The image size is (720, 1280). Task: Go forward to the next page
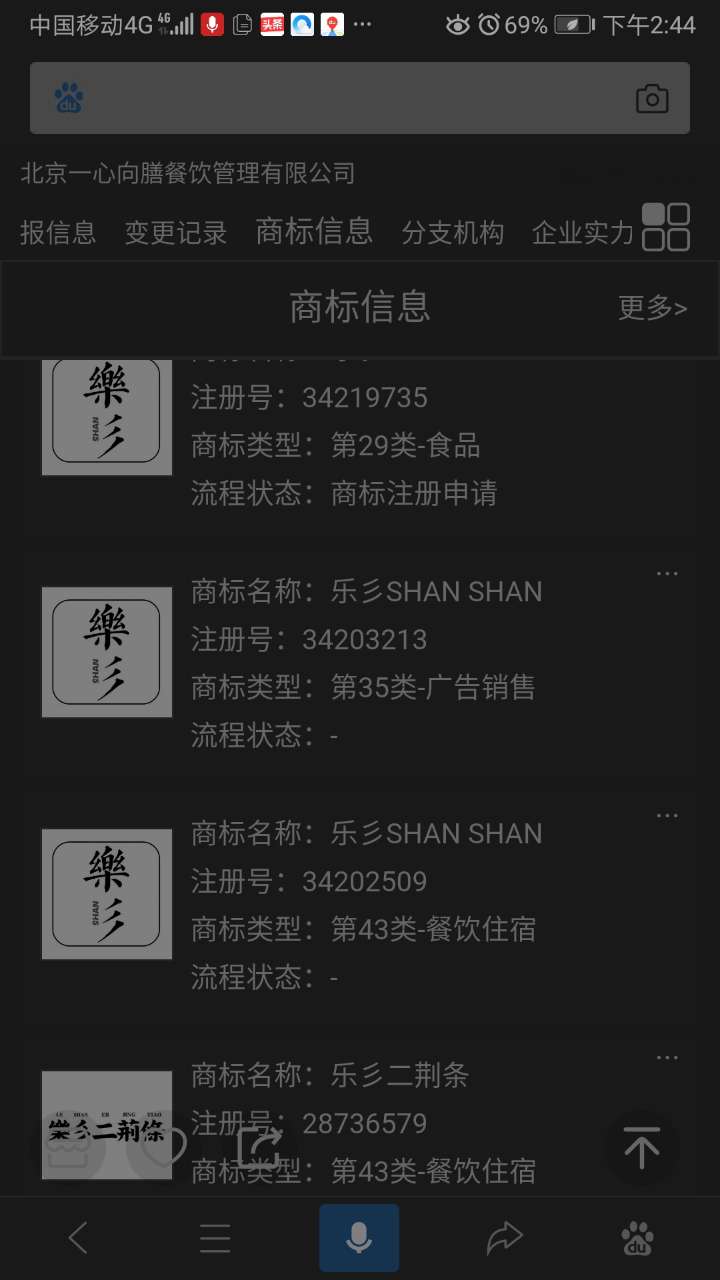pyautogui.click(x=504, y=1238)
